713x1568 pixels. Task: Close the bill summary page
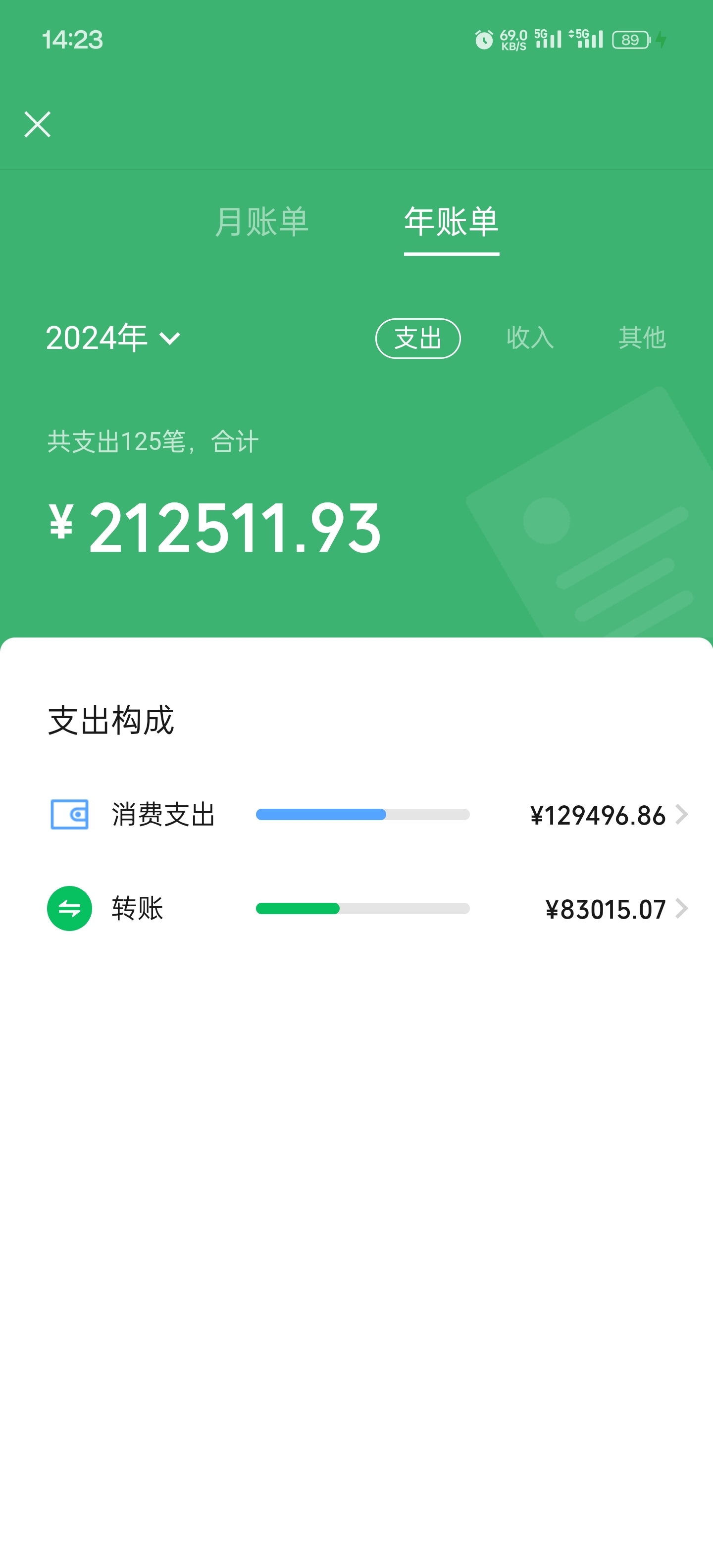coord(37,124)
